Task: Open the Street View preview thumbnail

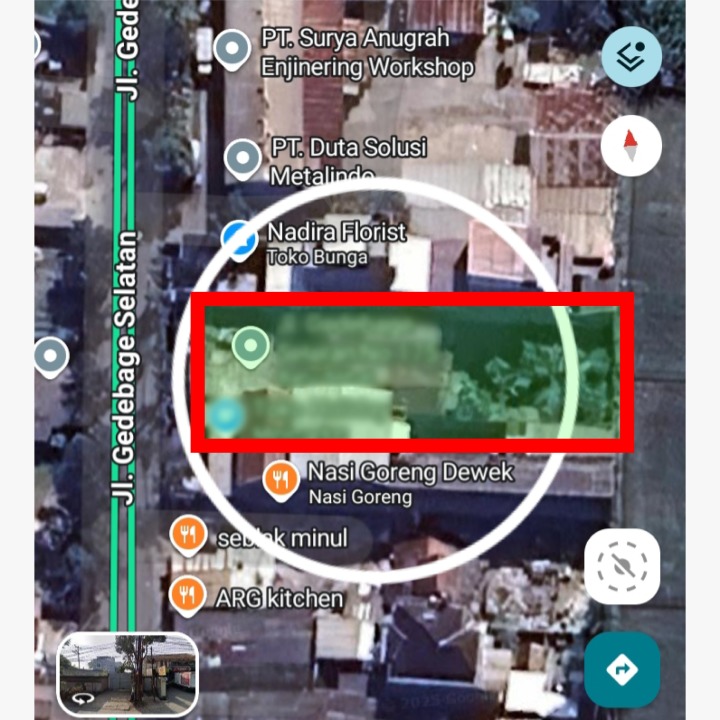Action: [x=127, y=675]
